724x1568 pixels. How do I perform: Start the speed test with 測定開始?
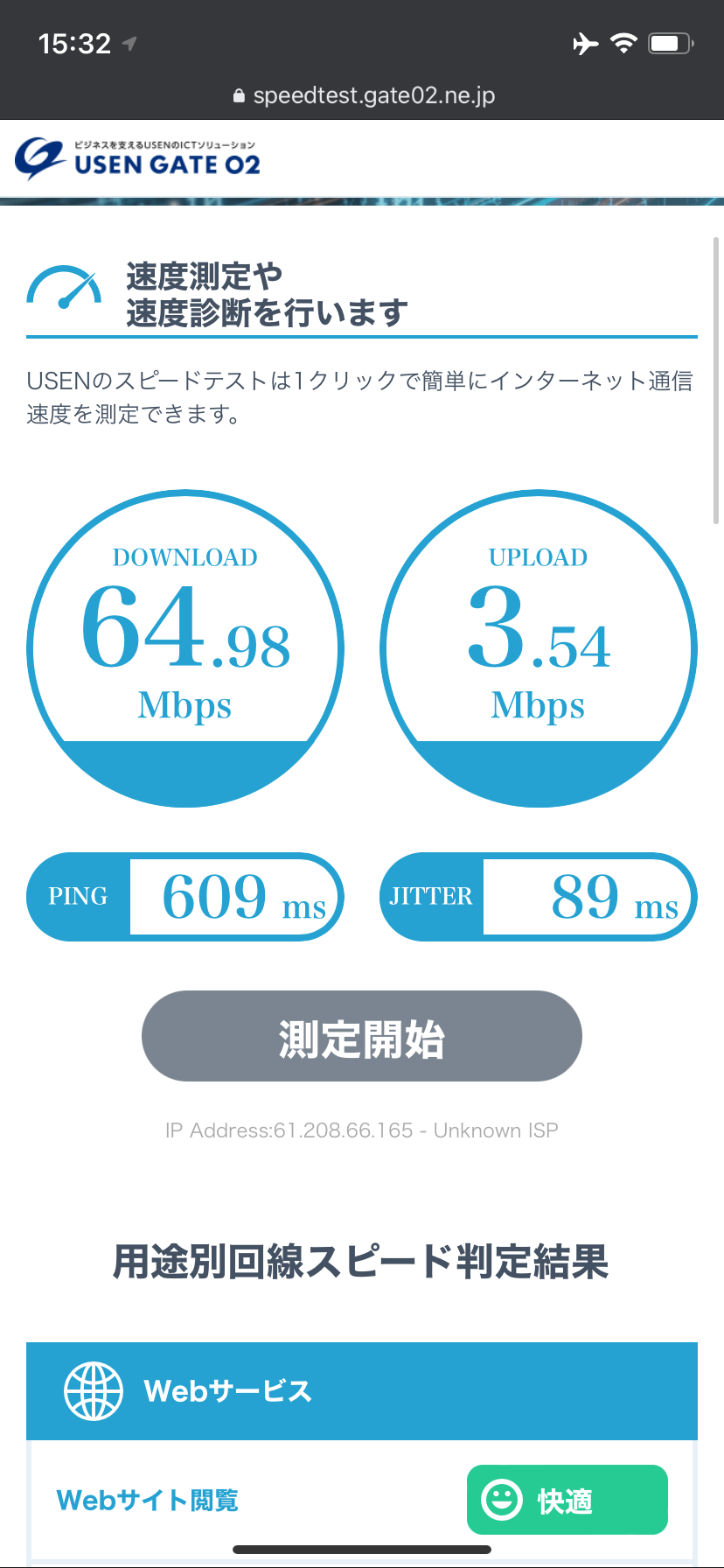(x=361, y=1036)
